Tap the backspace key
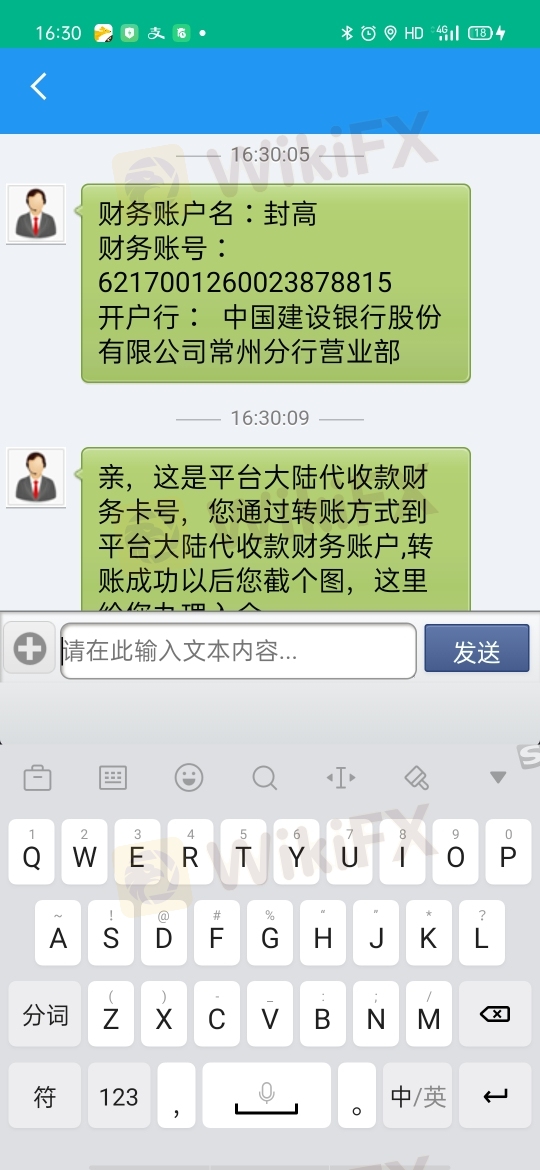 [x=495, y=1014]
